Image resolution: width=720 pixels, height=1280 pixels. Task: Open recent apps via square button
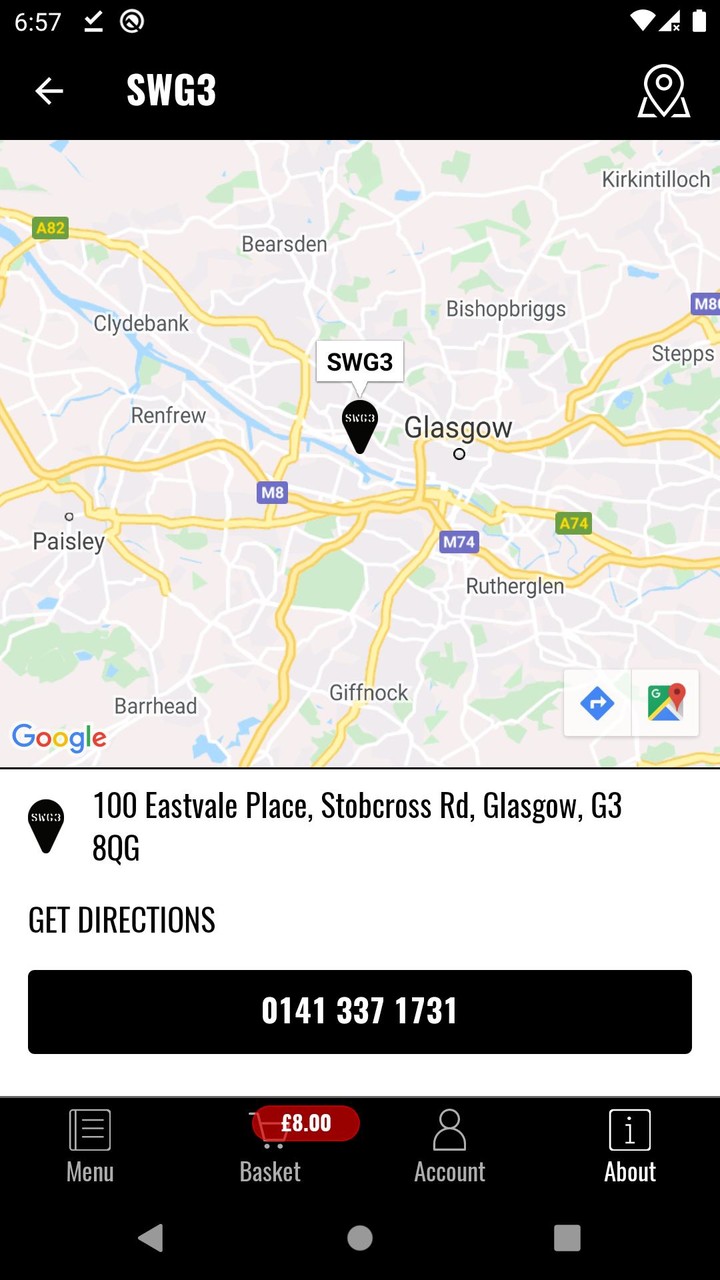point(567,1238)
